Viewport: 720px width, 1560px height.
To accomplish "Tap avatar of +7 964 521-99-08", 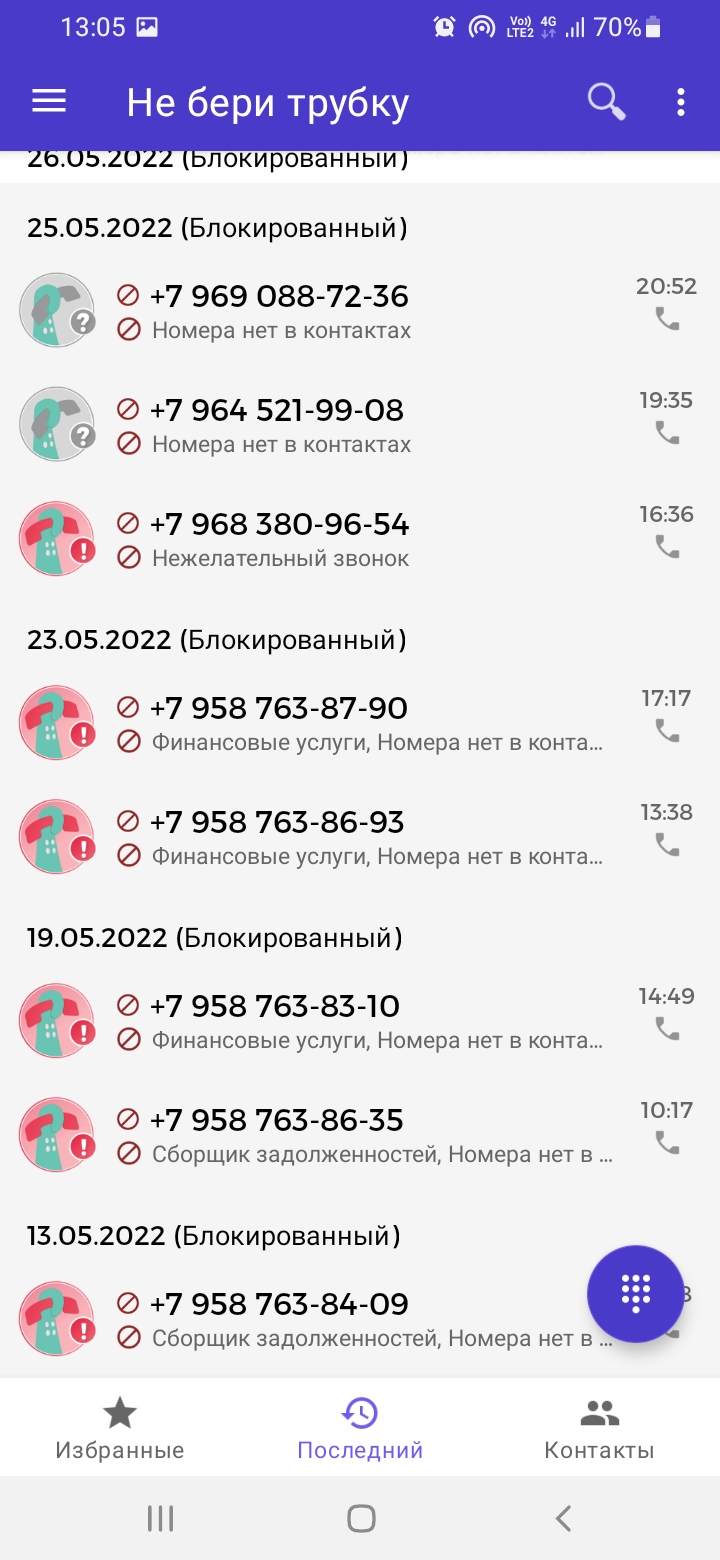I will (x=57, y=424).
